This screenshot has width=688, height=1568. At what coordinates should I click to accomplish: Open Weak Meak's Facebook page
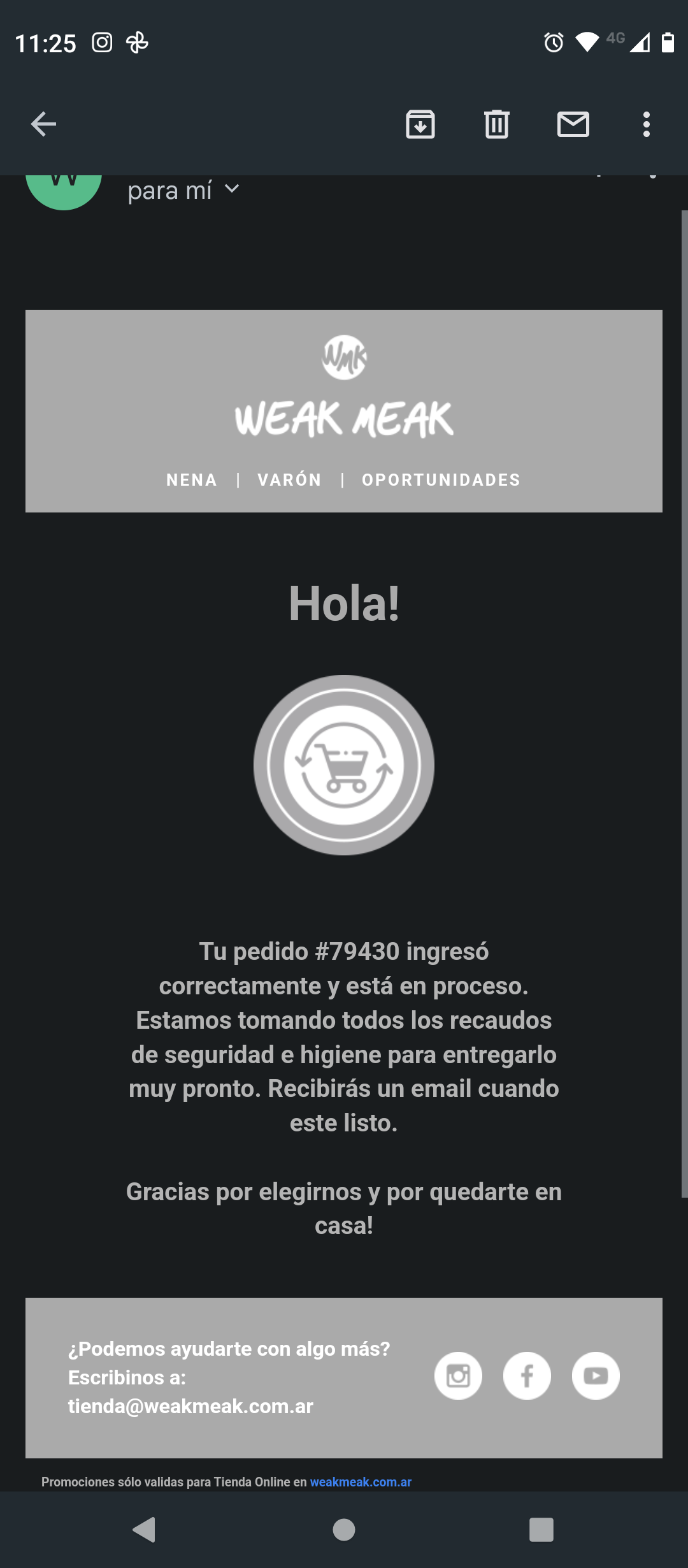527,1376
